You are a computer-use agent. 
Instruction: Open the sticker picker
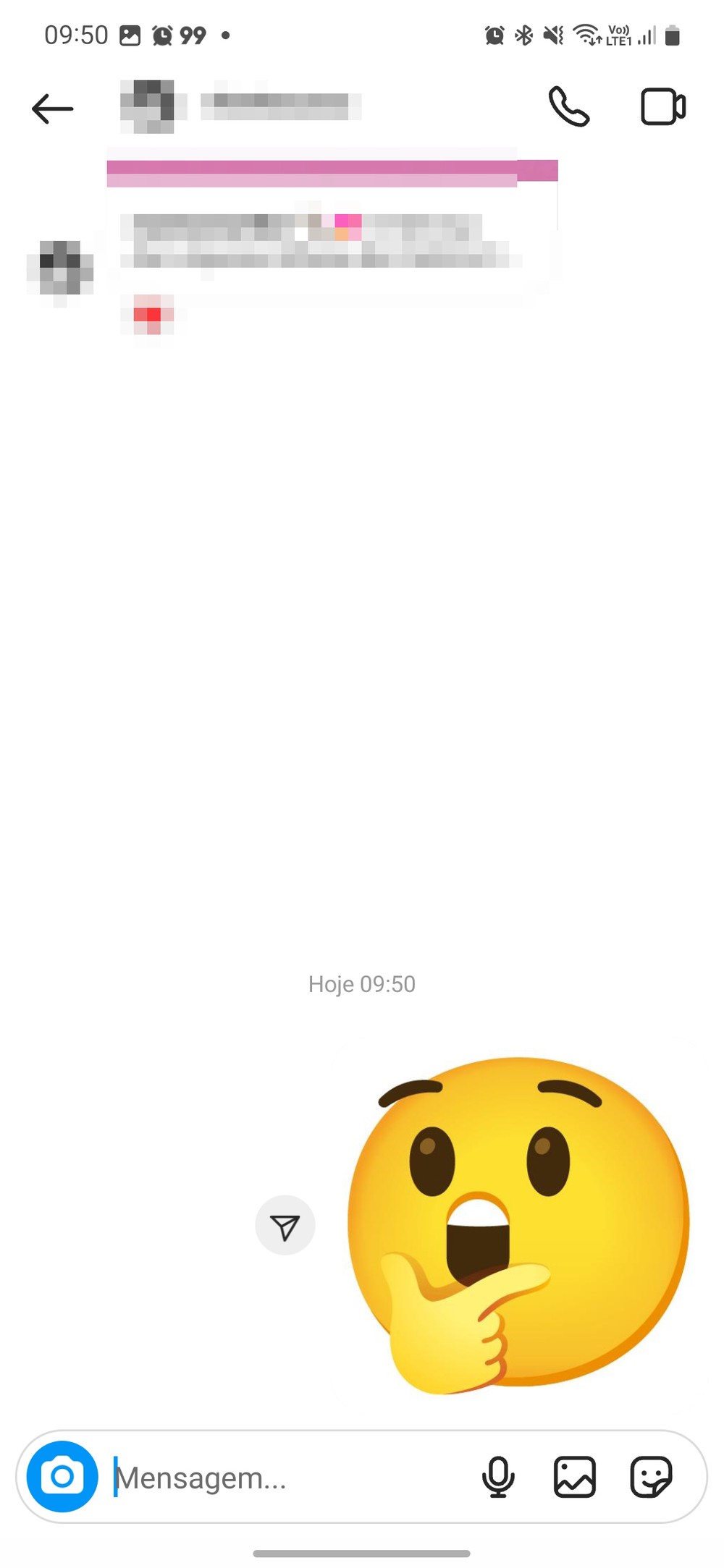point(652,1477)
